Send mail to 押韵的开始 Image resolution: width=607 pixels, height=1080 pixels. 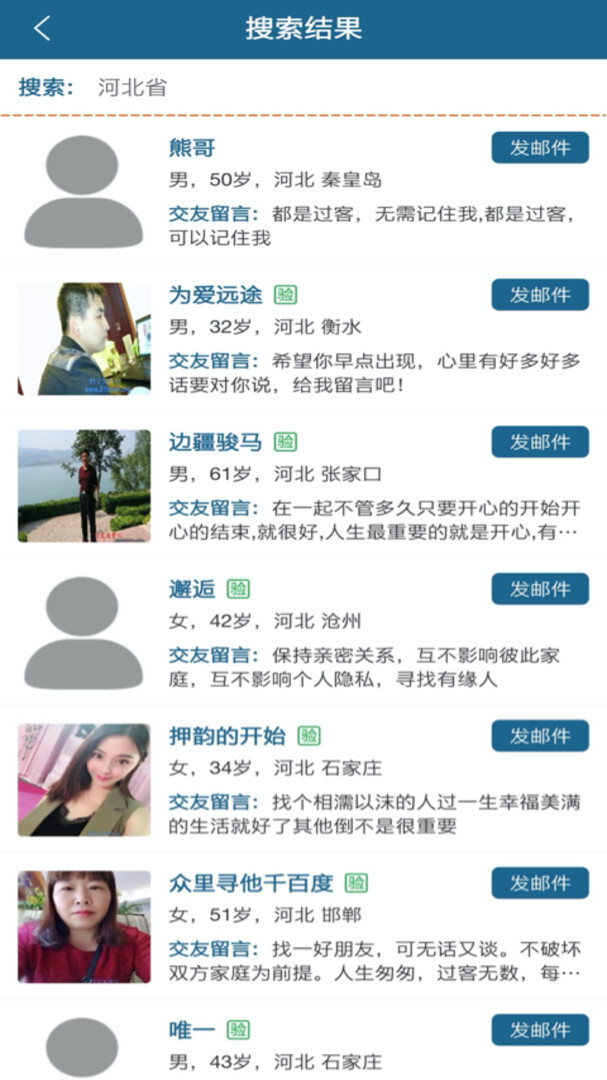pos(539,736)
